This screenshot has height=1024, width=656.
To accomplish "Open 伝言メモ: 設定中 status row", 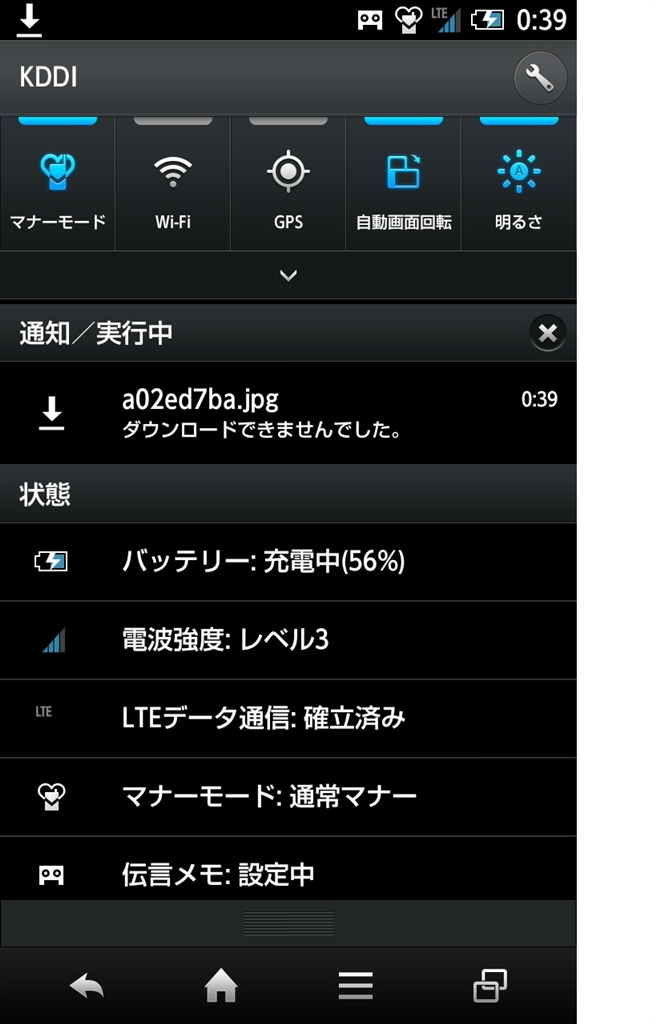I will tap(288, 873).
